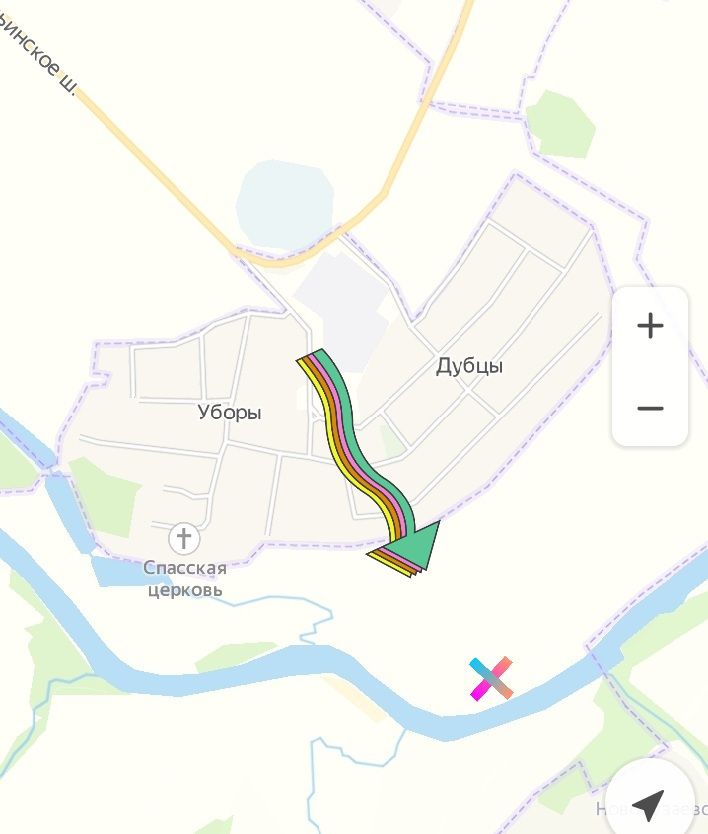The image size is (708, 834).
Task: Center map on my current location
Action: click(649, 801)
